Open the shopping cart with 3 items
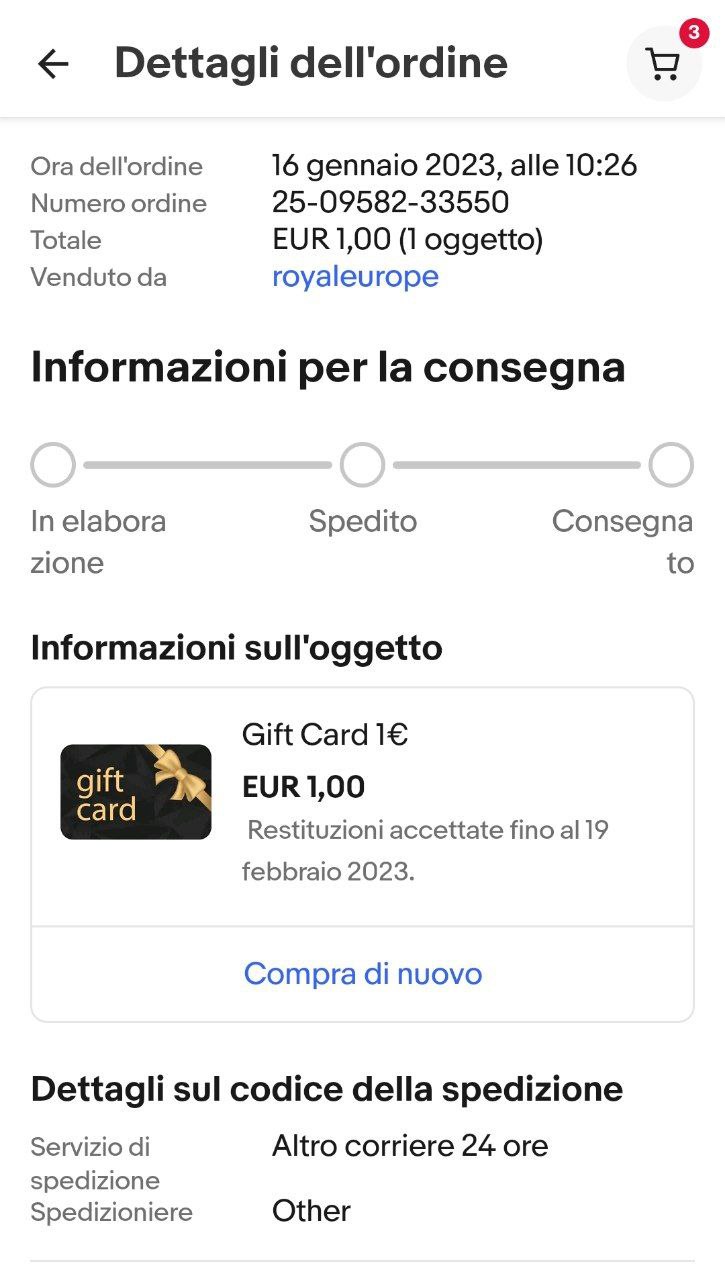The height and width of the screenshot is (1280, 725). coord(664,62)
